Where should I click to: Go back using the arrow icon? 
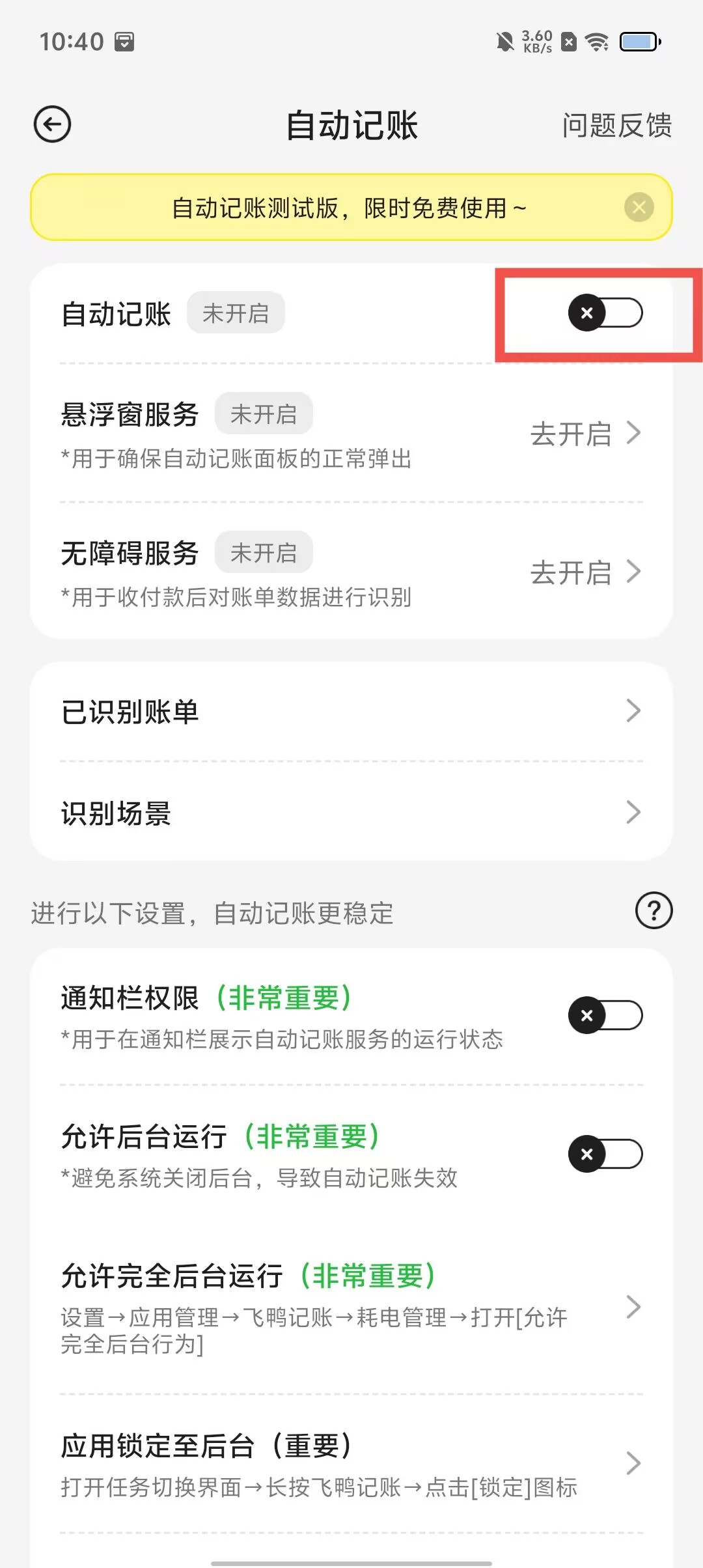[52, 124]
